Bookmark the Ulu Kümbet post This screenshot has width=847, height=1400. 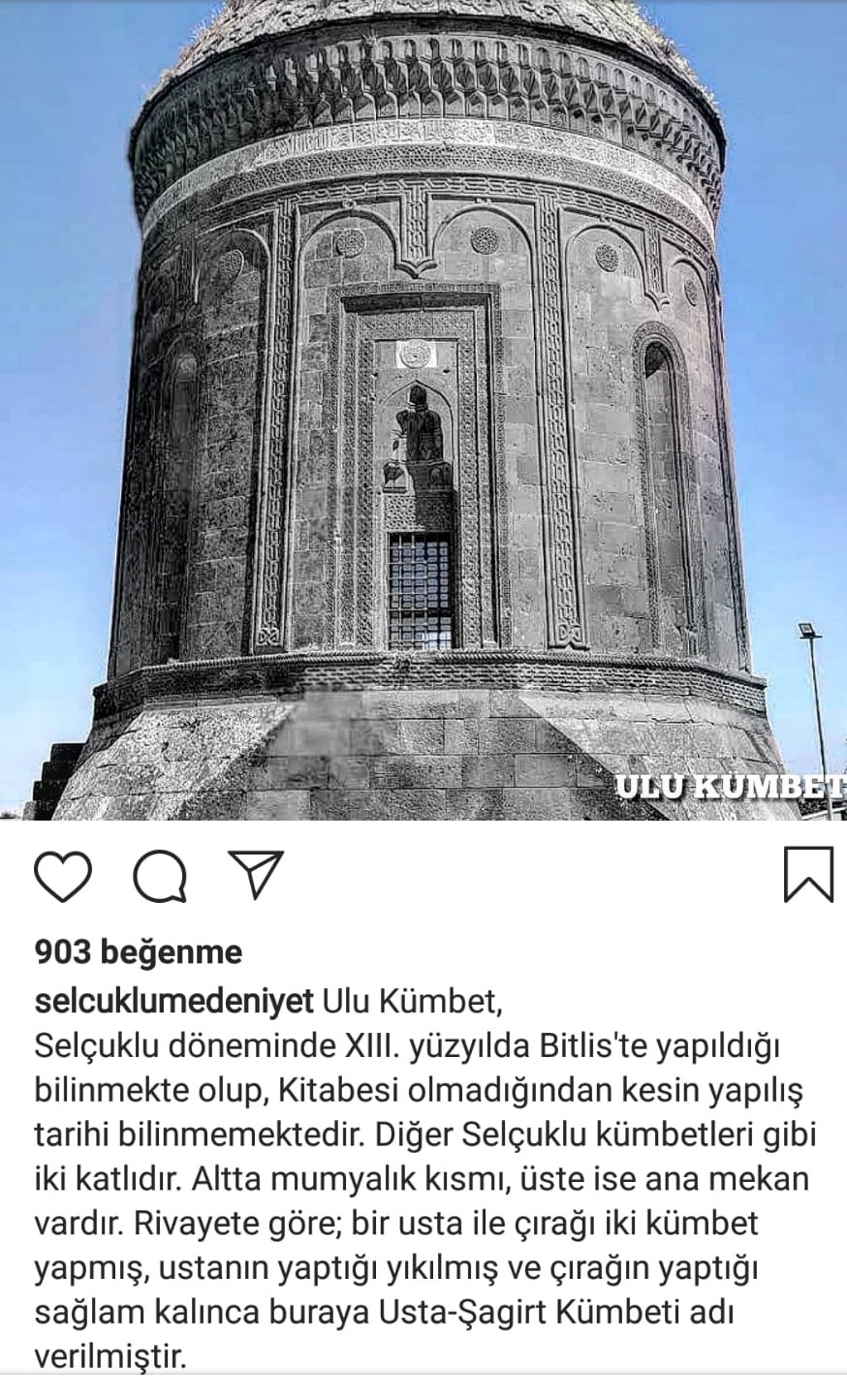coord(807,875)
